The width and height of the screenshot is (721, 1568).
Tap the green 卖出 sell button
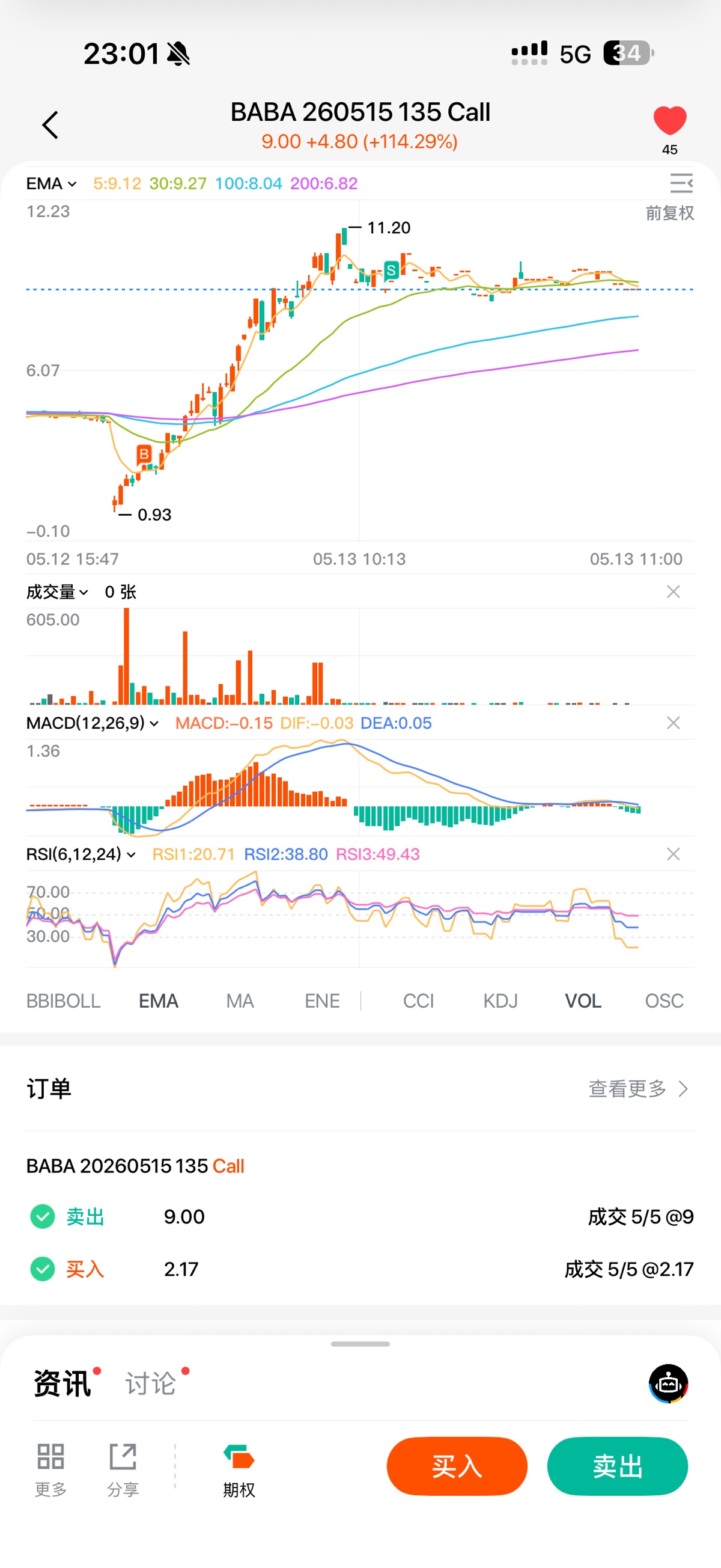pos(618,1466)
